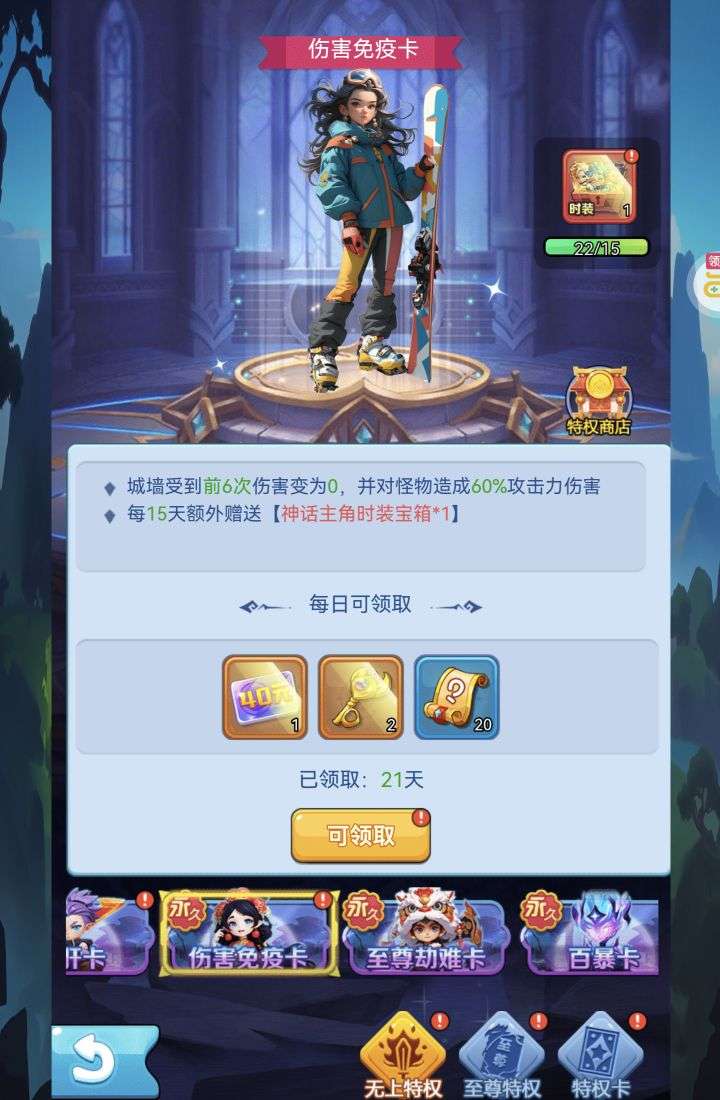Image resolution: width=720 pixels, height=1100 pixels.
Task: Select the 至尊劫难卡 card
Action: 427,934
